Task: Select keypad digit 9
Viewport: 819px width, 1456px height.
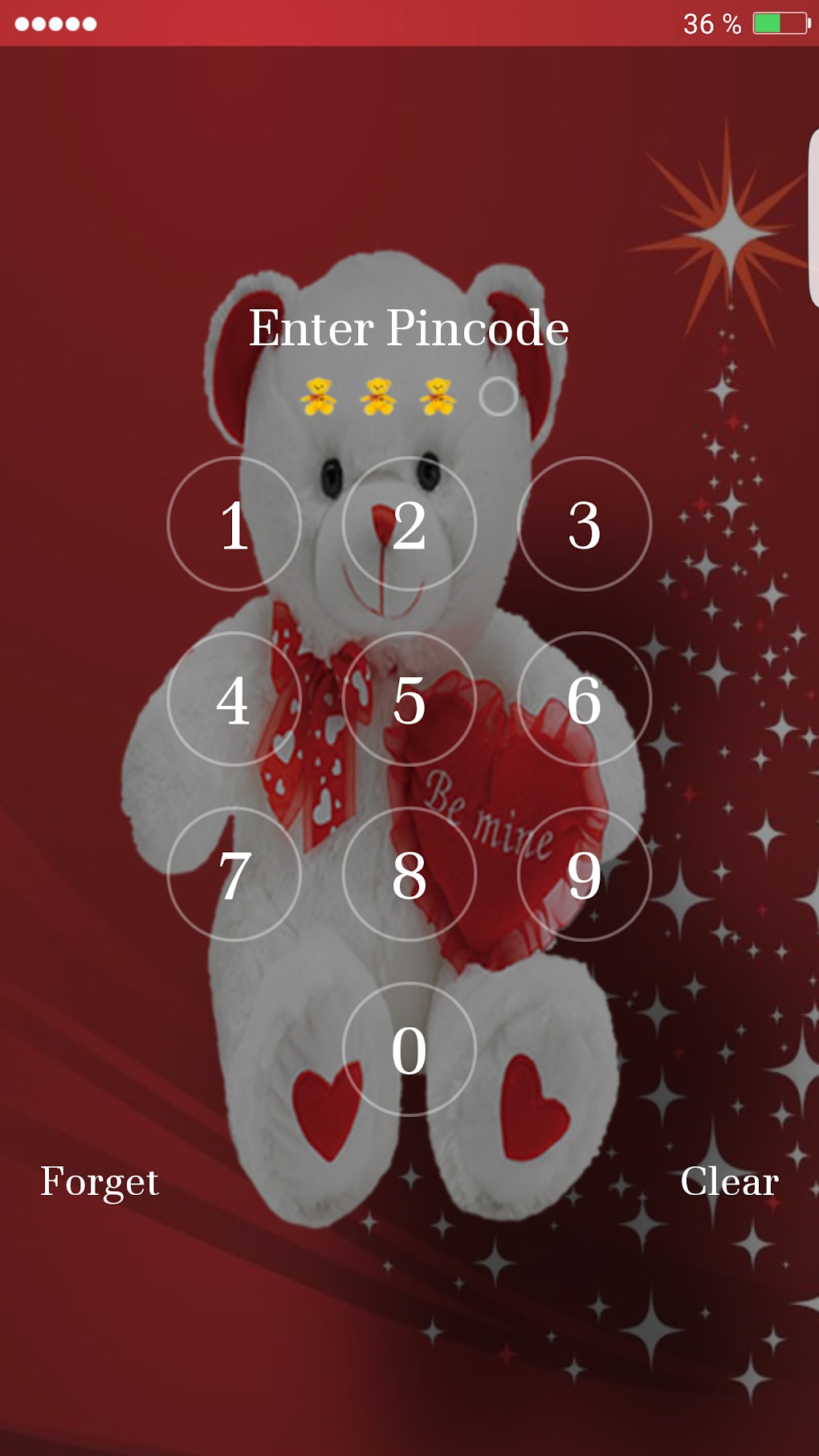Action: click(x=584, y=874)
